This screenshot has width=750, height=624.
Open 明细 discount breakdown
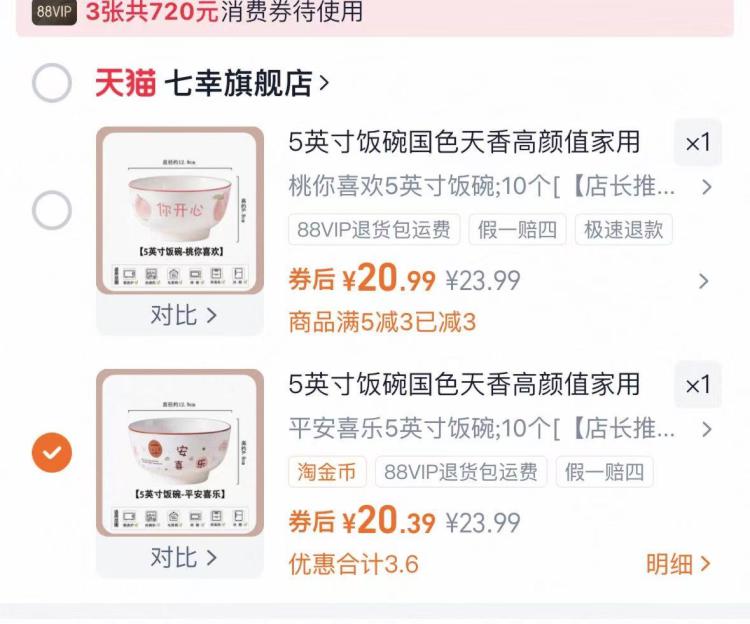(x=677, y=564)
